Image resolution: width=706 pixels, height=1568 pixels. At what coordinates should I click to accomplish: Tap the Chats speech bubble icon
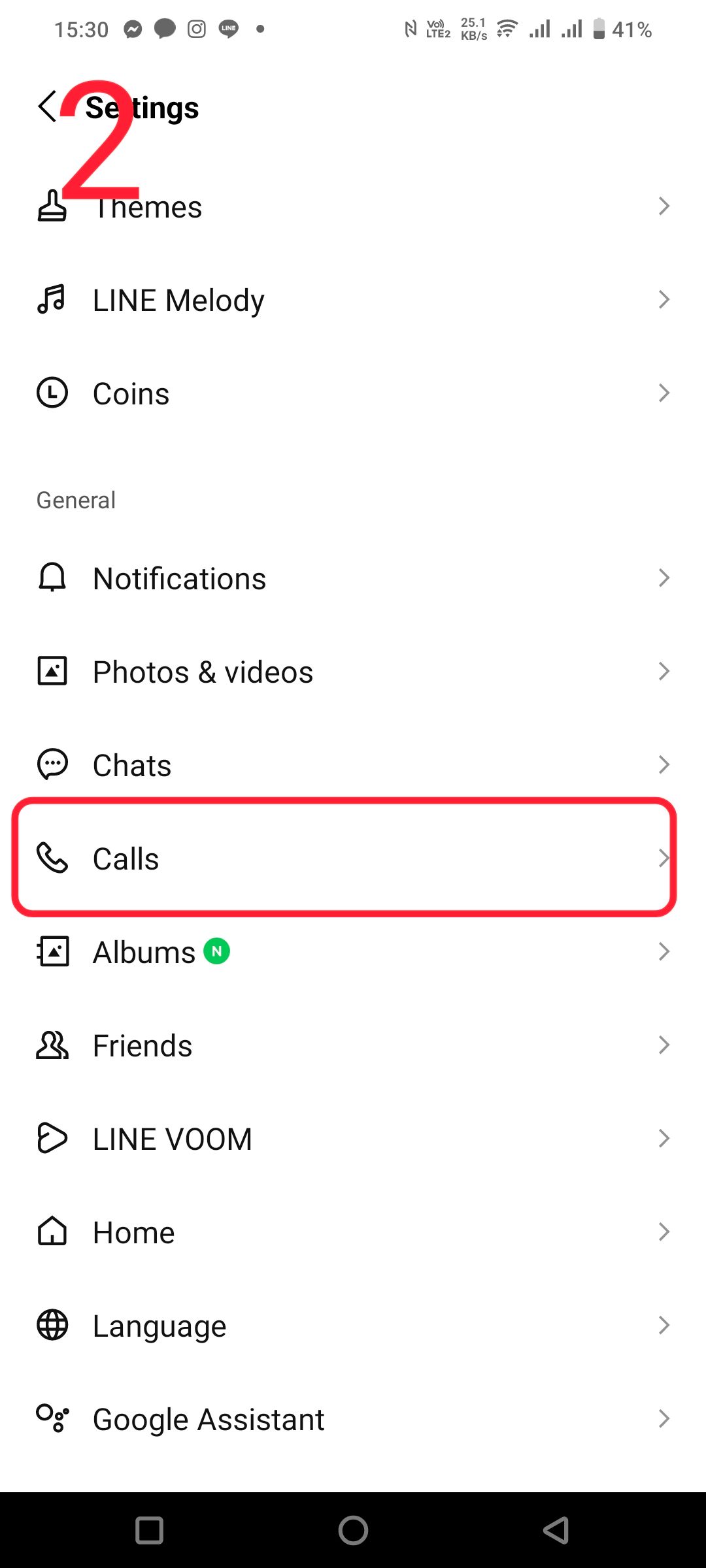point(52,764)
